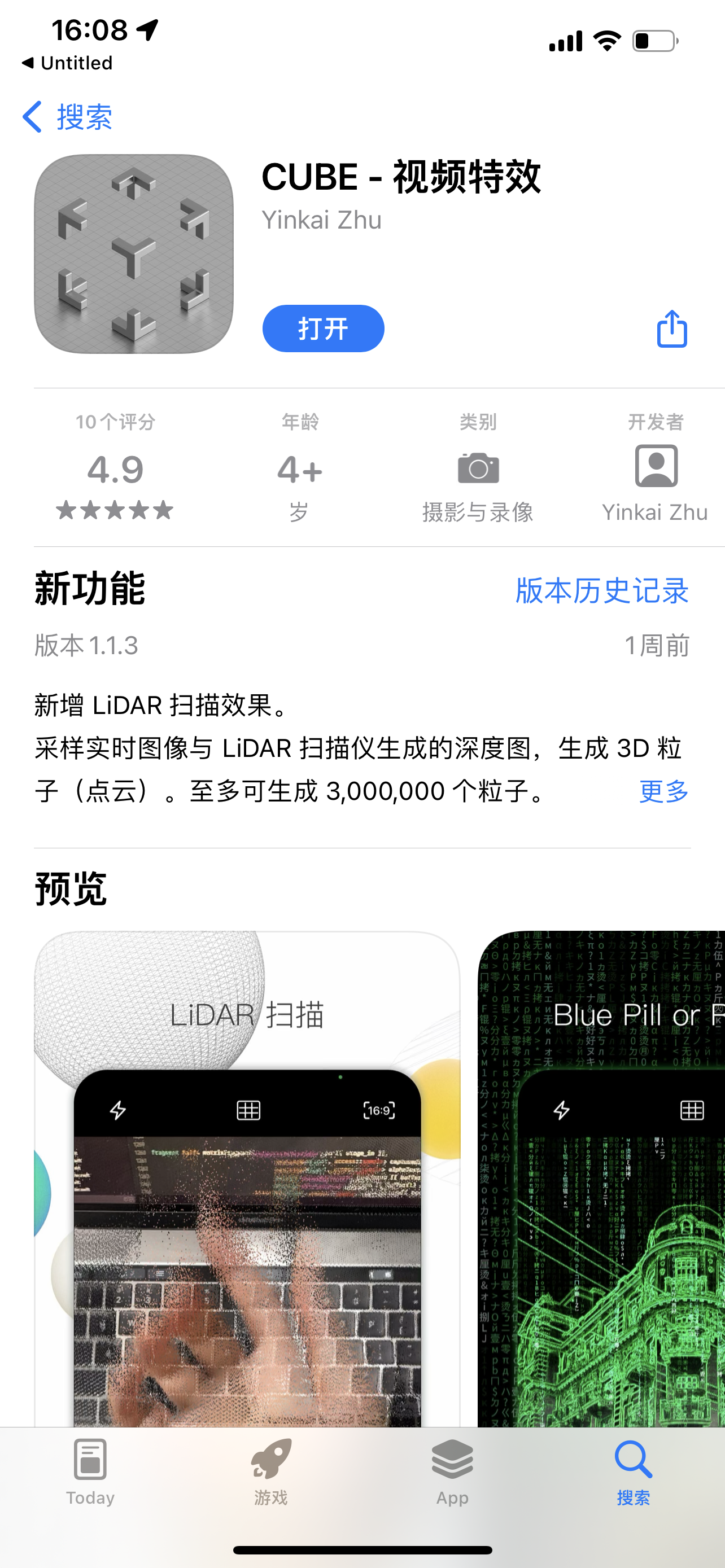
Task: Open the LiDAR 扫描 preview screenshot
Action: (247, 1179)
